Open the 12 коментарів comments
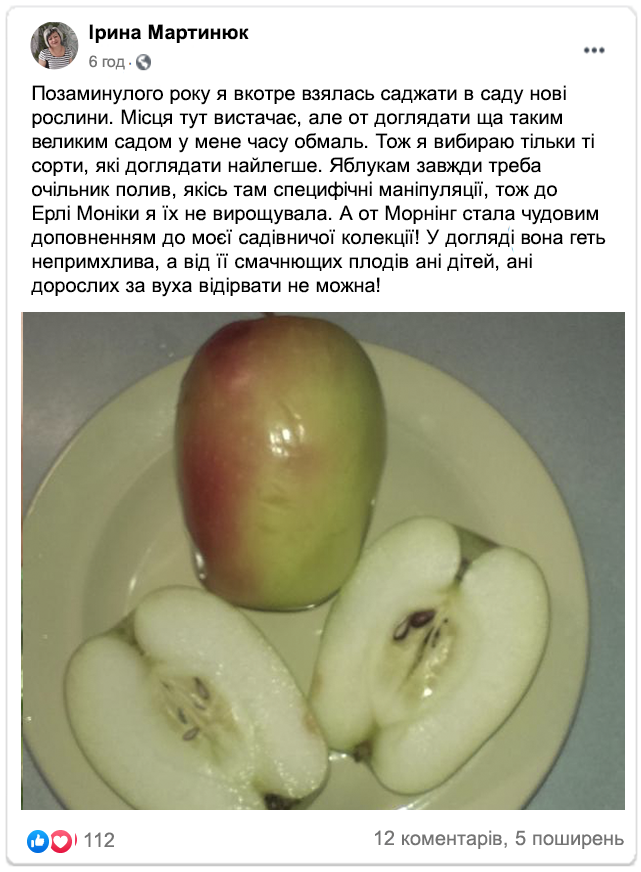 437,838
